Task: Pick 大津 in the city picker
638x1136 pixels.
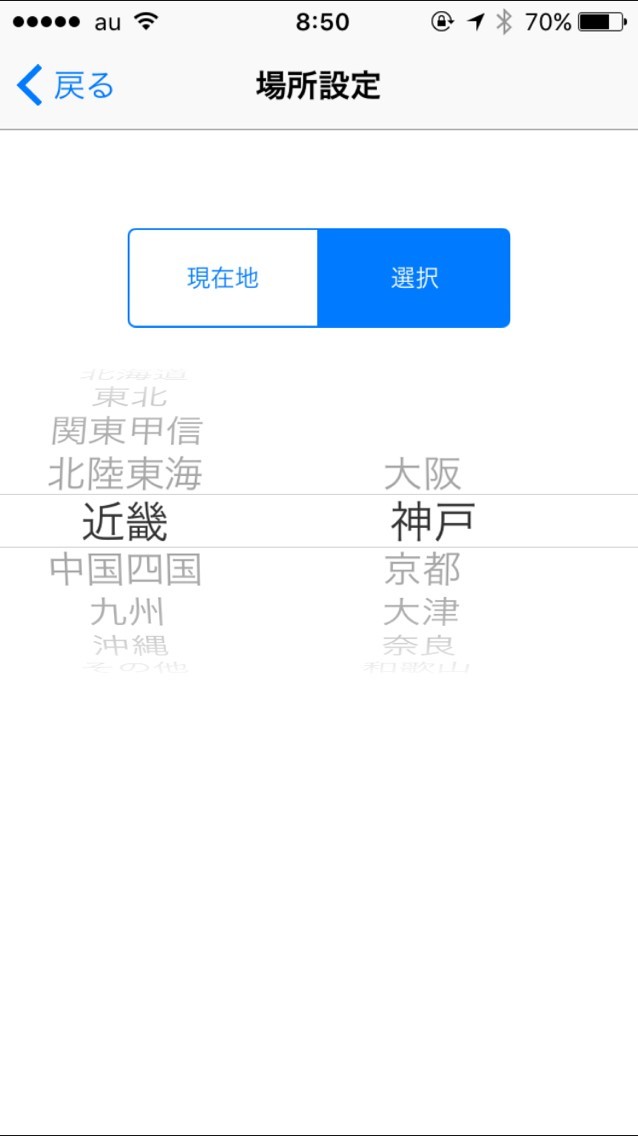Action: (422, 611)
